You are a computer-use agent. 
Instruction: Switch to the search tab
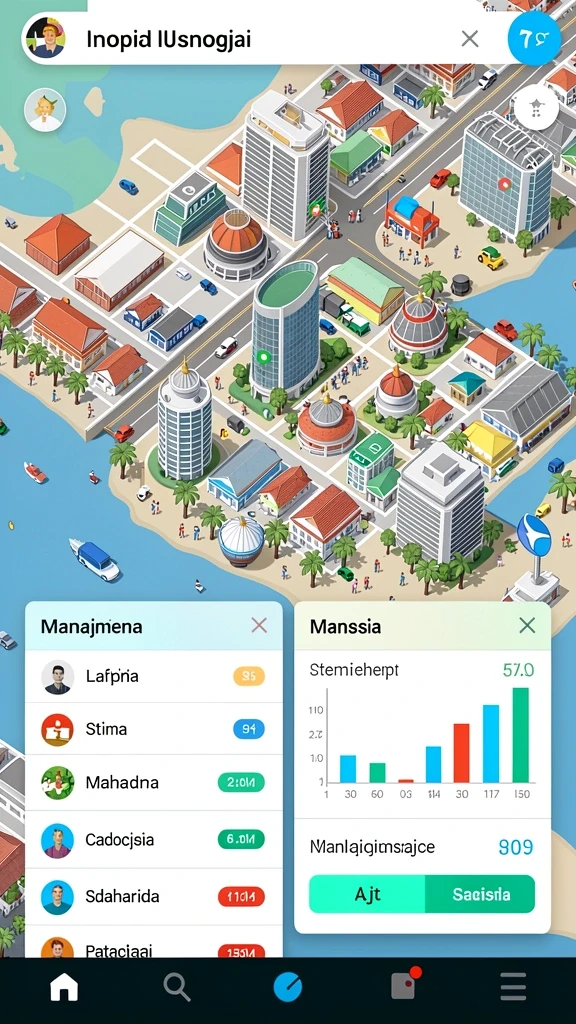tap(176, 986)
